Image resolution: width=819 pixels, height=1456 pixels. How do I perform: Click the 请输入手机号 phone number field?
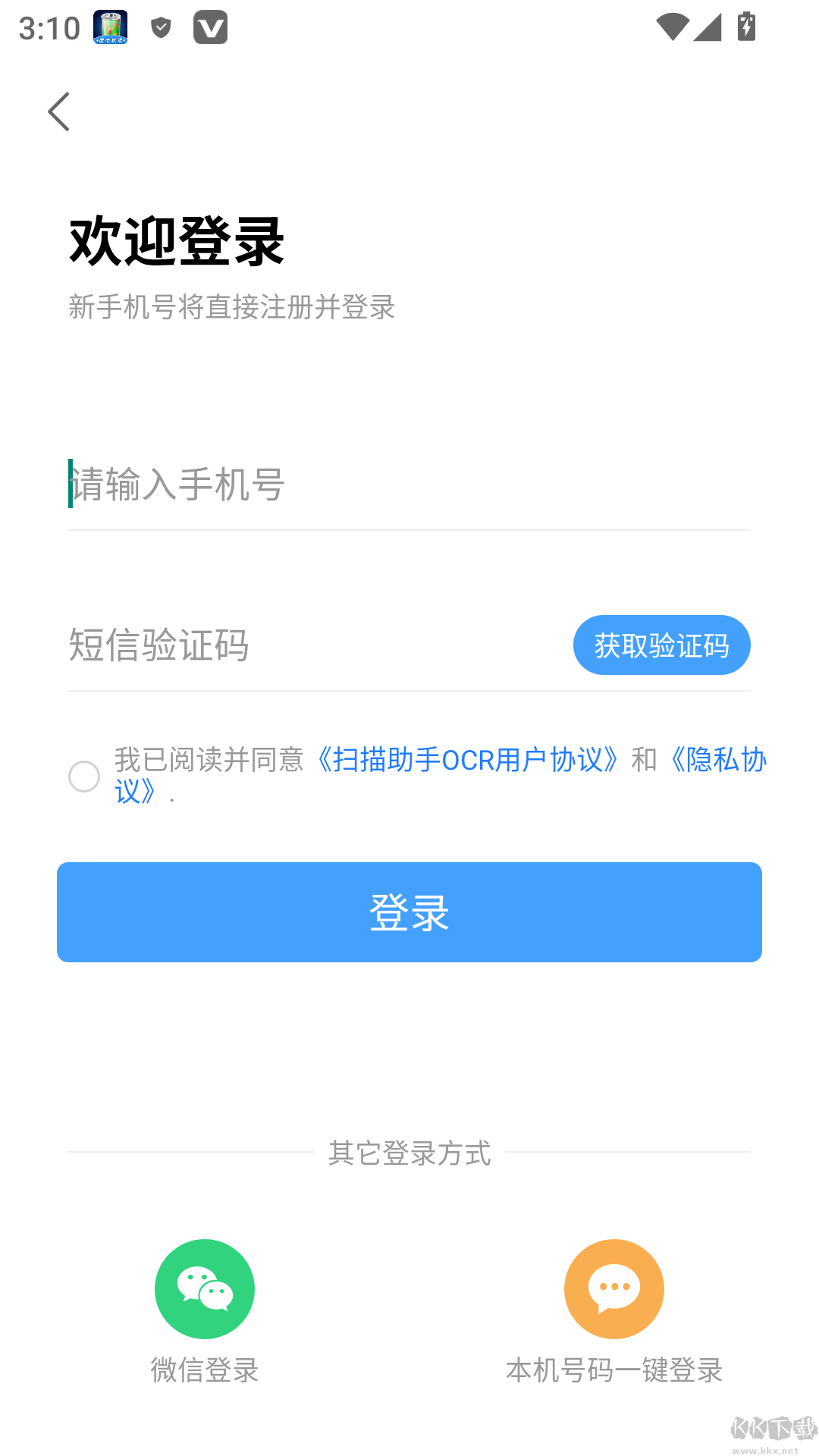pos(303,485)
